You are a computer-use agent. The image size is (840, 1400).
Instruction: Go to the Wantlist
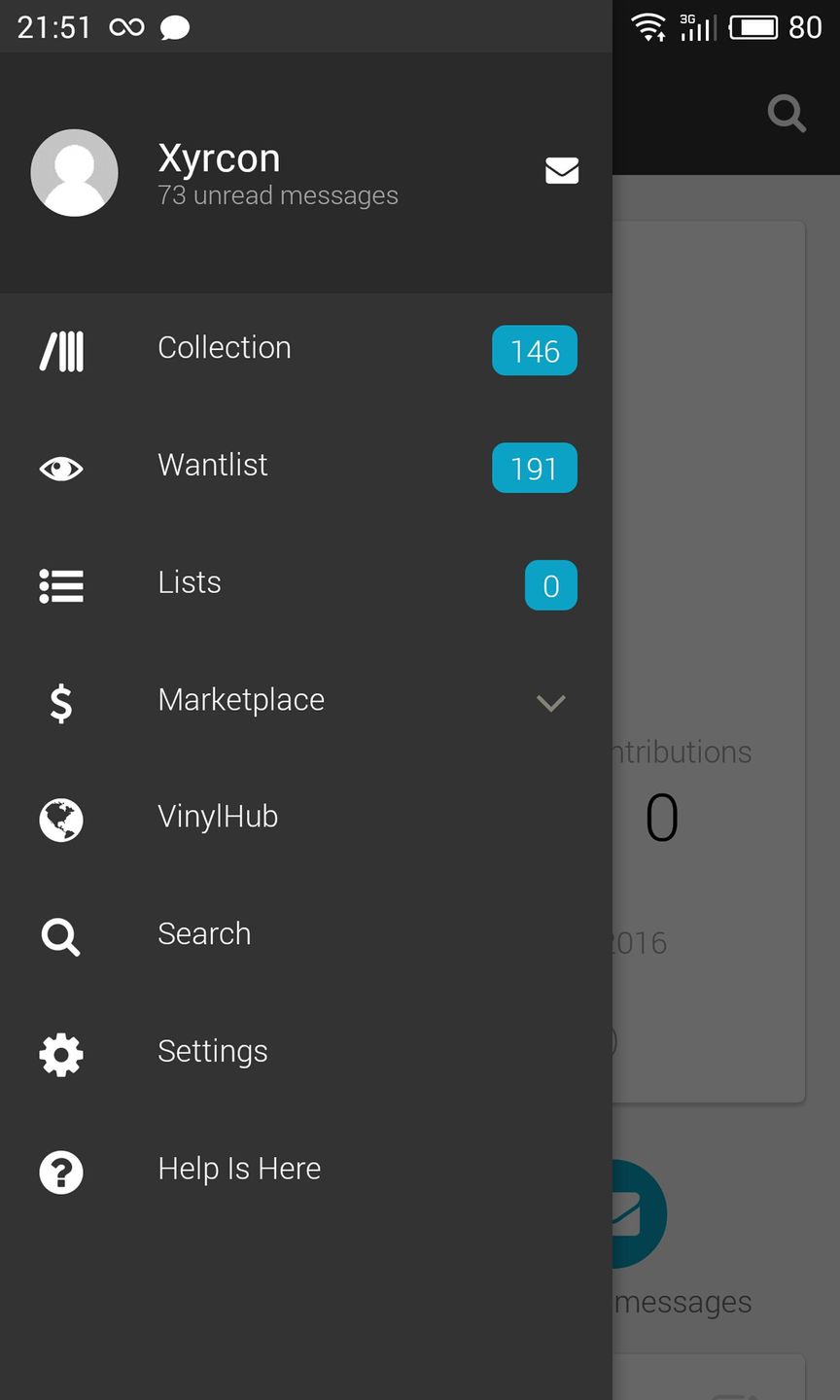coord(213,466)
